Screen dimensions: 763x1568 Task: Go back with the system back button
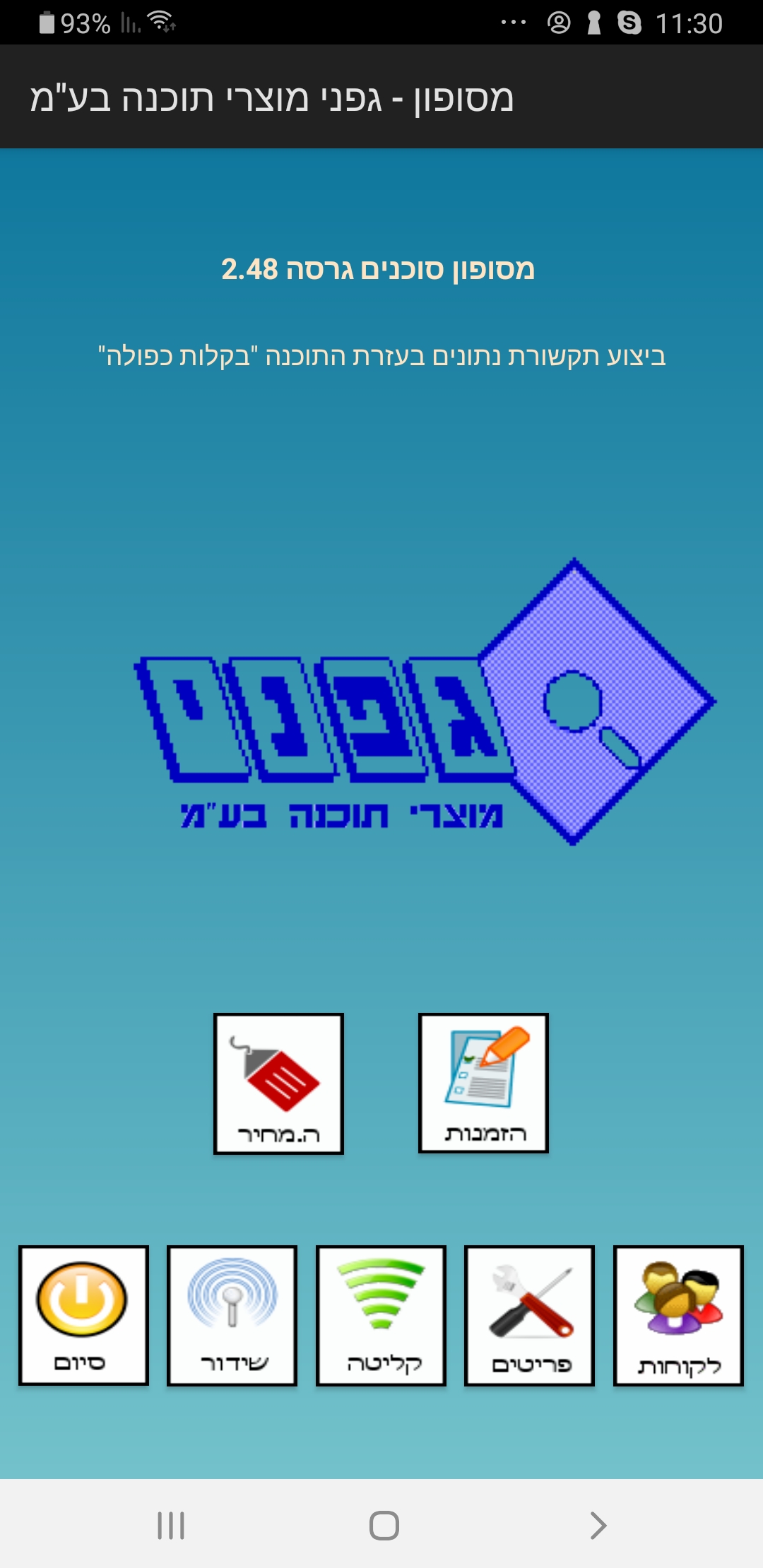pos(598,1526)
